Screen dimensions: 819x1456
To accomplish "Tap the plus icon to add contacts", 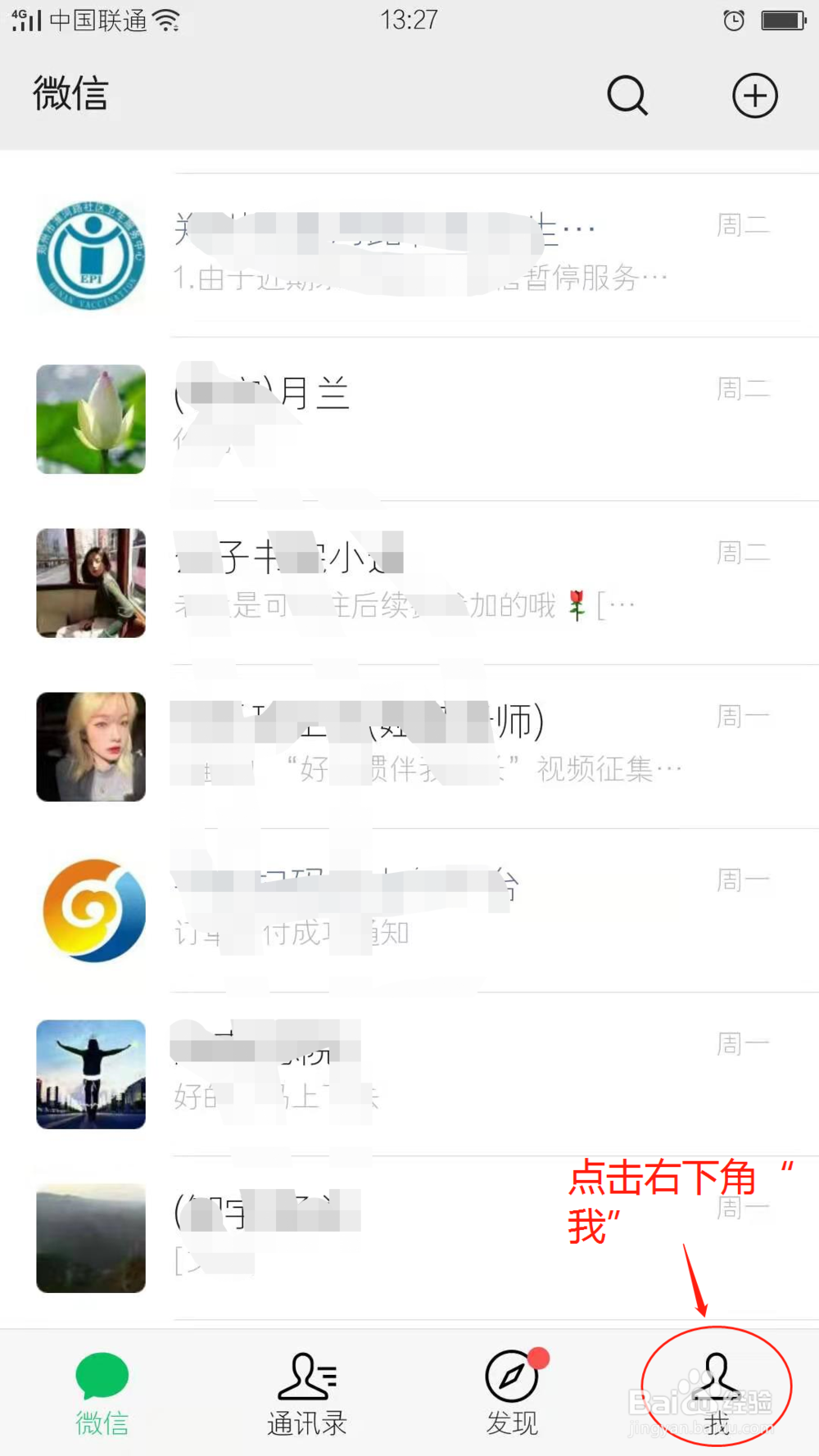I will click(x=754, y=96).
